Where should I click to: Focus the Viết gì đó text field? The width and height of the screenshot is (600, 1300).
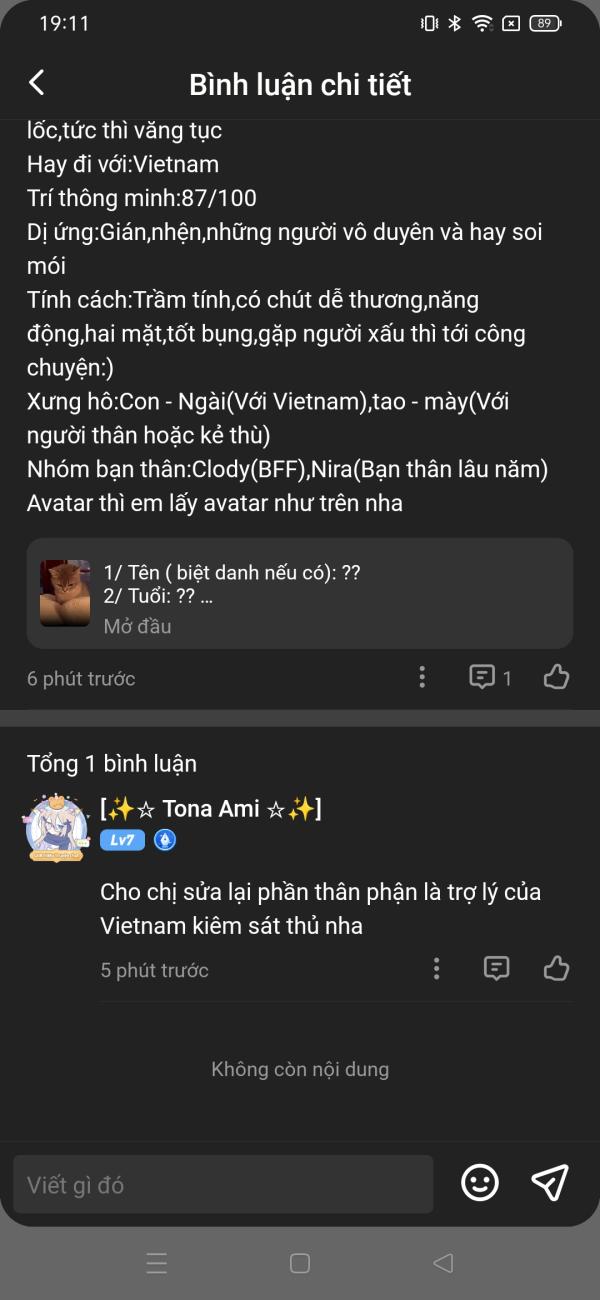[x=223, y=1185]
